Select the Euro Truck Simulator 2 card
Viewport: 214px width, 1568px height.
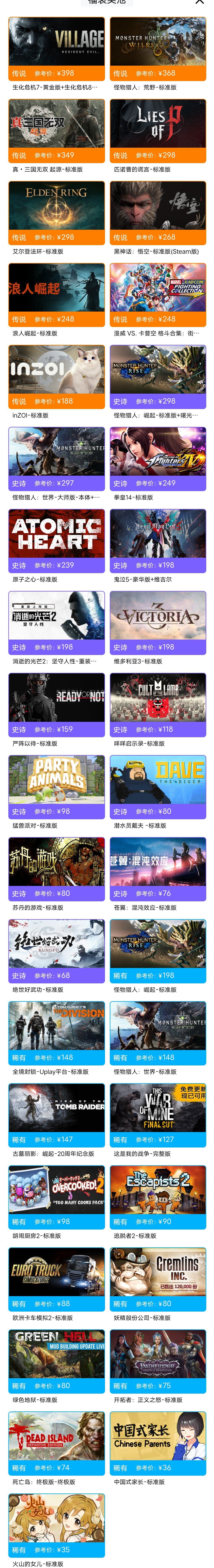pos(56,1278)
